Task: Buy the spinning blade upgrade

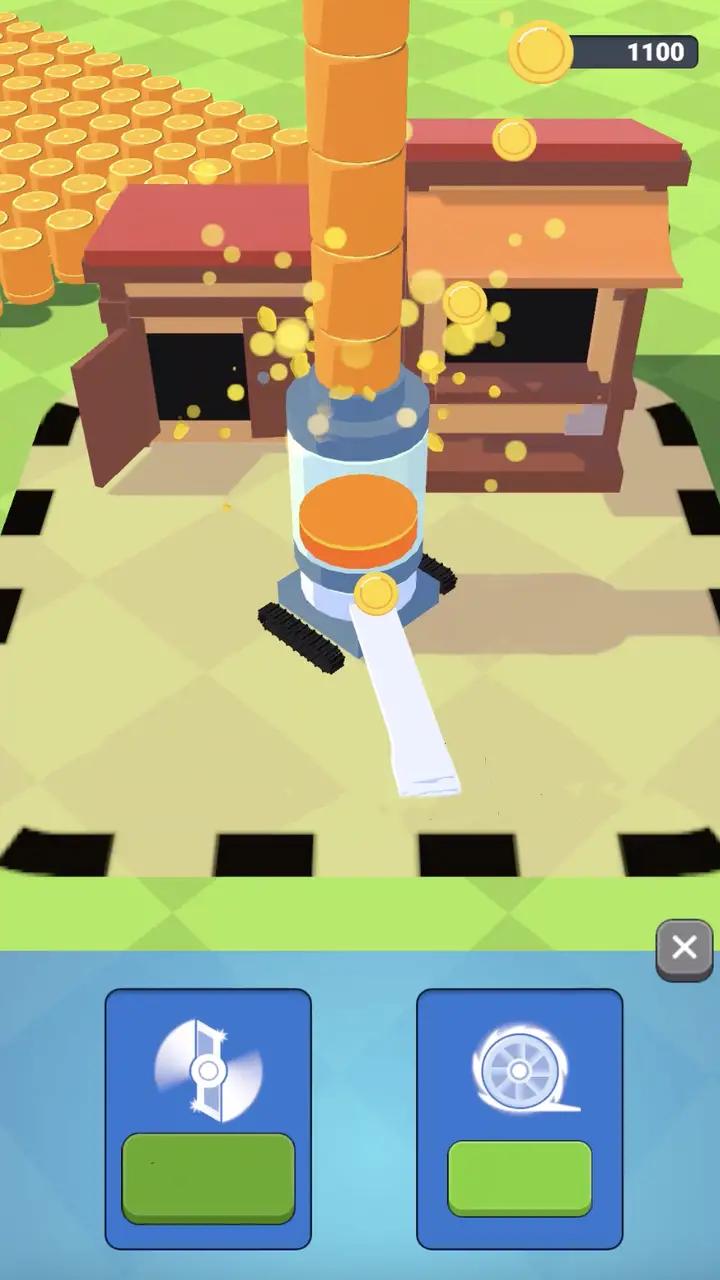Action: click(x=208, y=1178)
